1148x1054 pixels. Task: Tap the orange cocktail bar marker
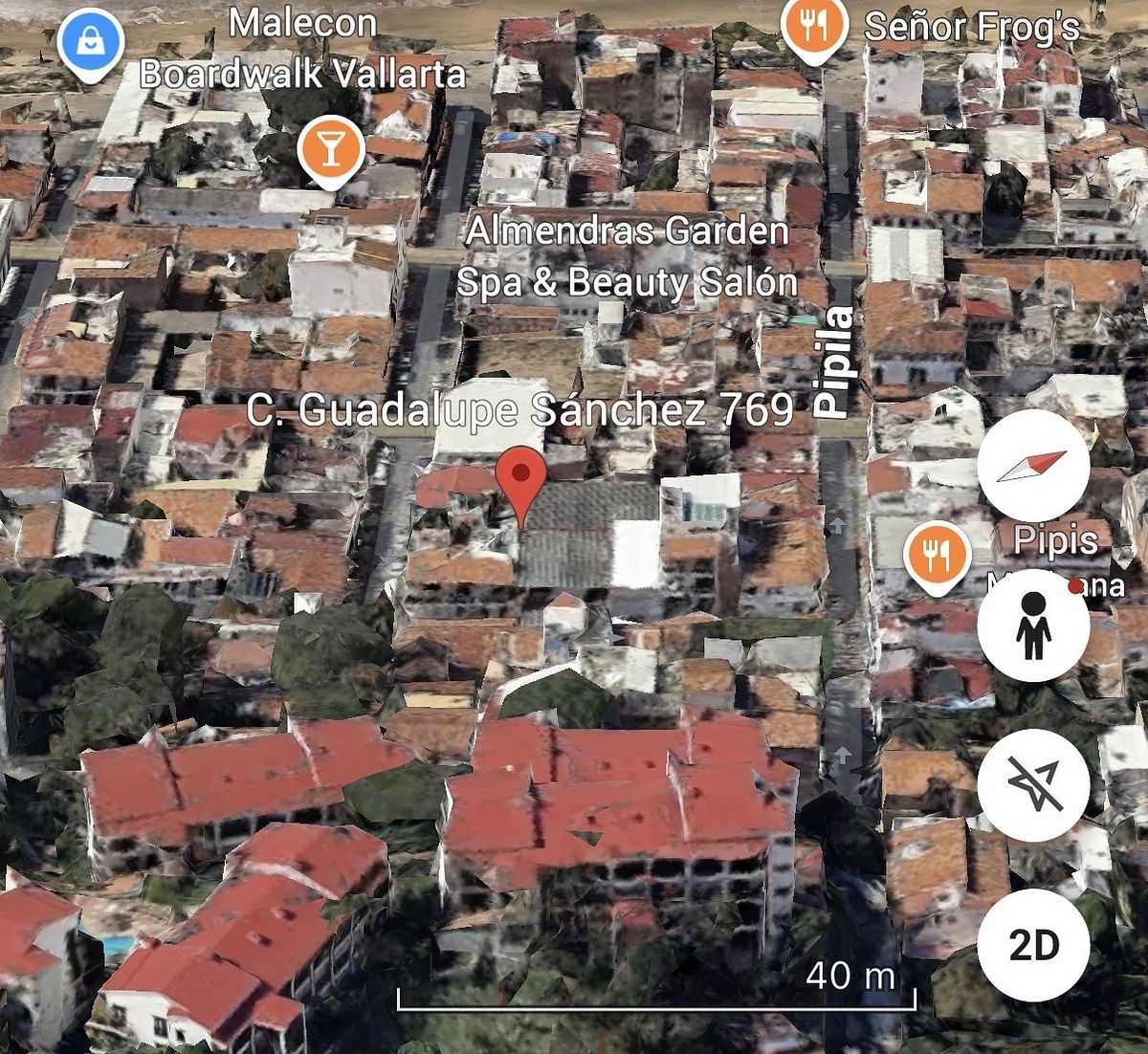[x=330, y=150]
